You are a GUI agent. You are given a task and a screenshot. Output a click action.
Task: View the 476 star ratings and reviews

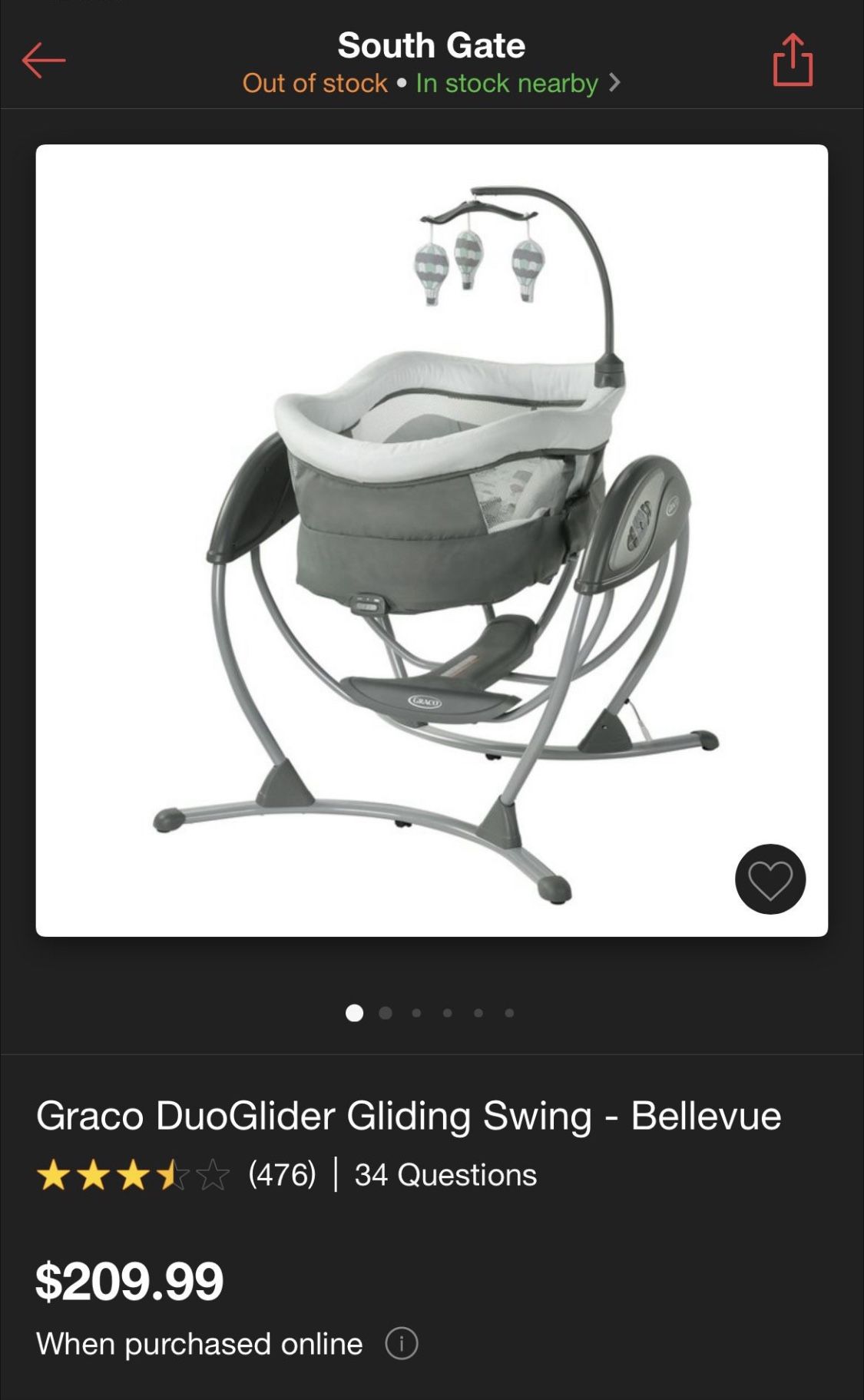(x=176, y=1175)
